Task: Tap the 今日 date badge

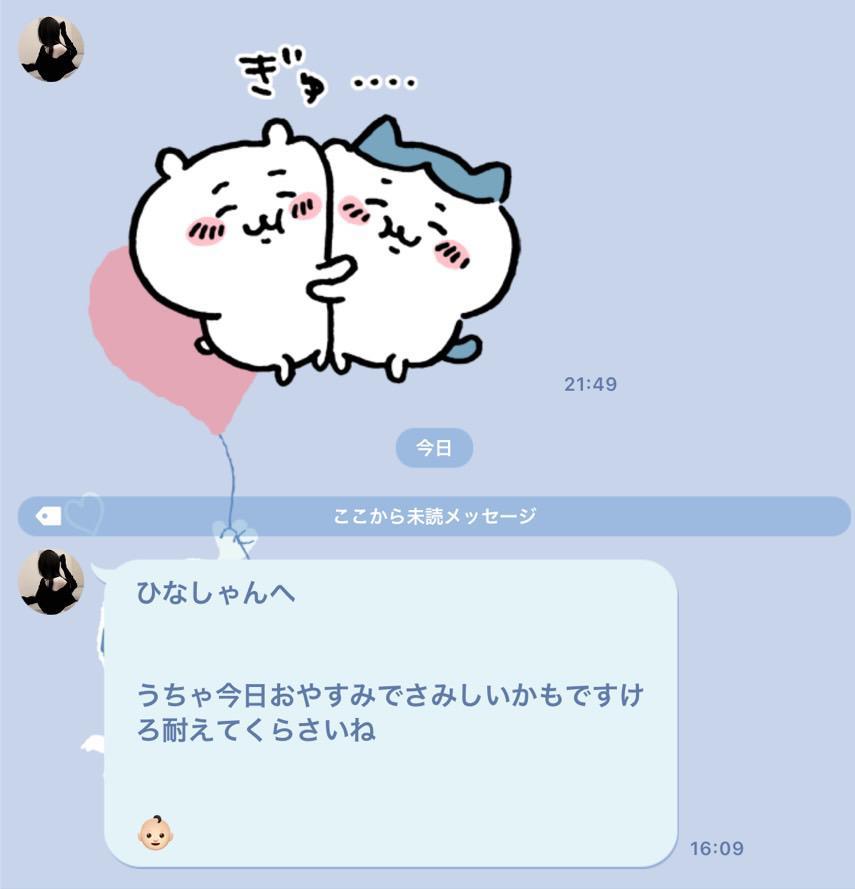Action: pyautogui.click(x=435, y=447)
